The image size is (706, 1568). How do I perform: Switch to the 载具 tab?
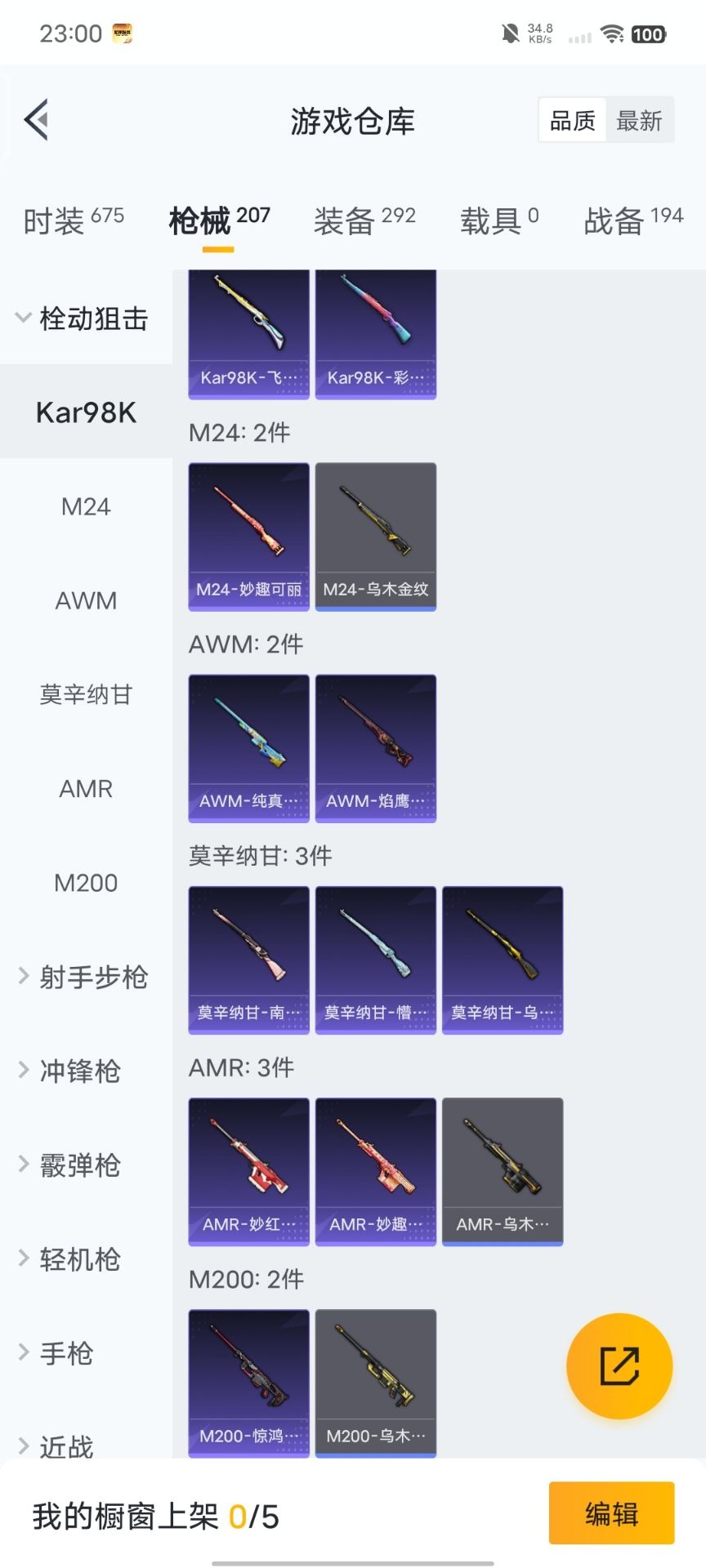499,220
